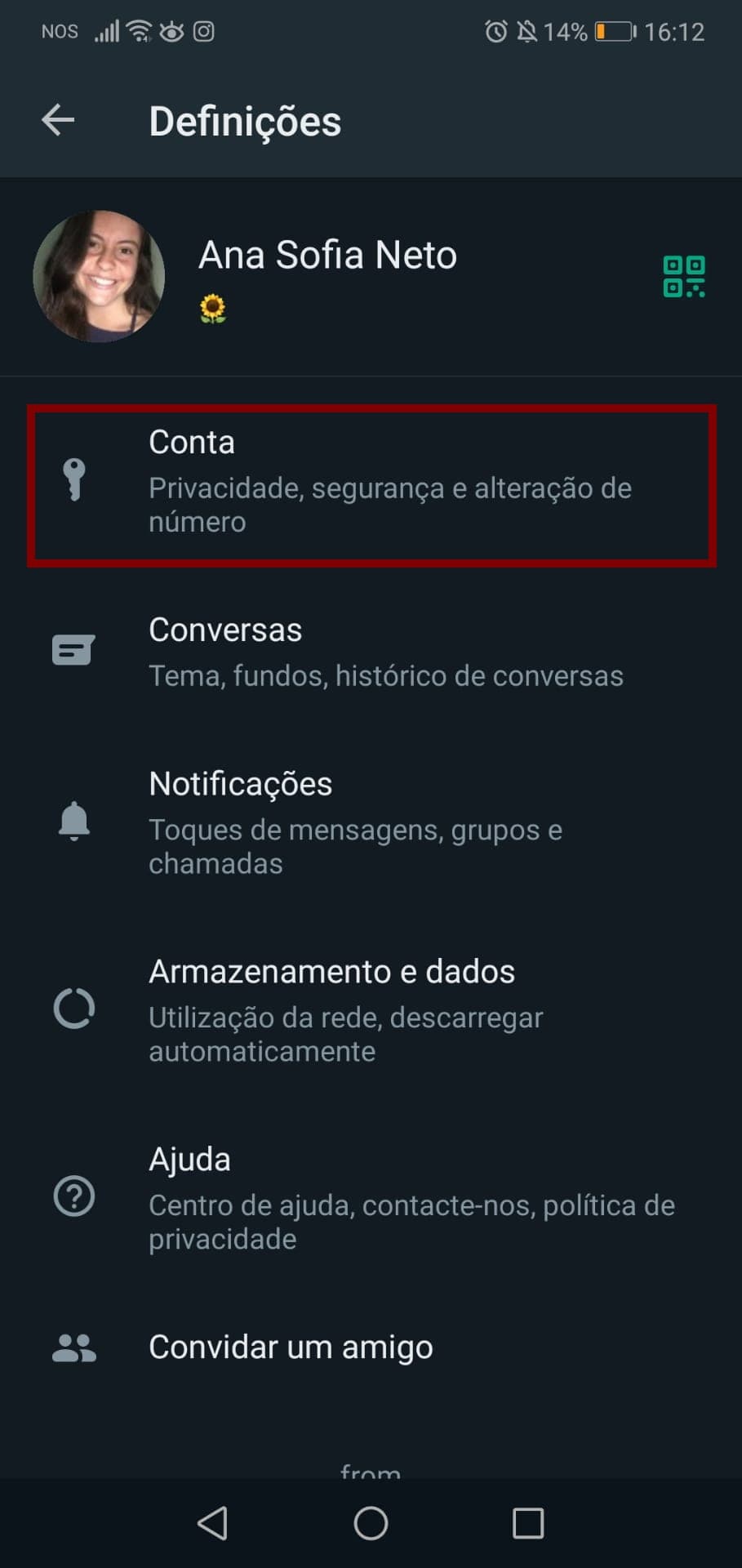Open Armazenamento e dados

(371, 1010)
